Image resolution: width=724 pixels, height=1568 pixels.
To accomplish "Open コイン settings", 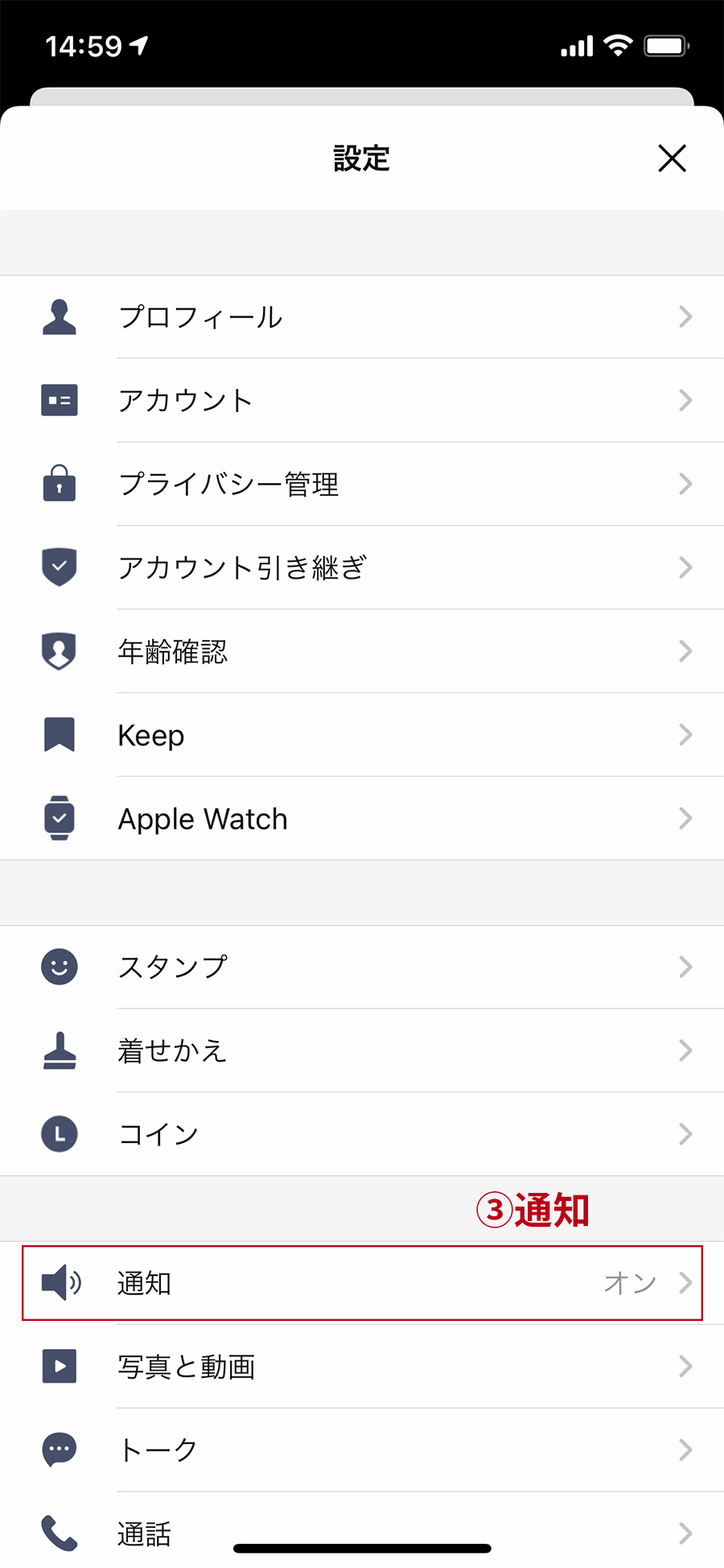I will pos(362,1134).
